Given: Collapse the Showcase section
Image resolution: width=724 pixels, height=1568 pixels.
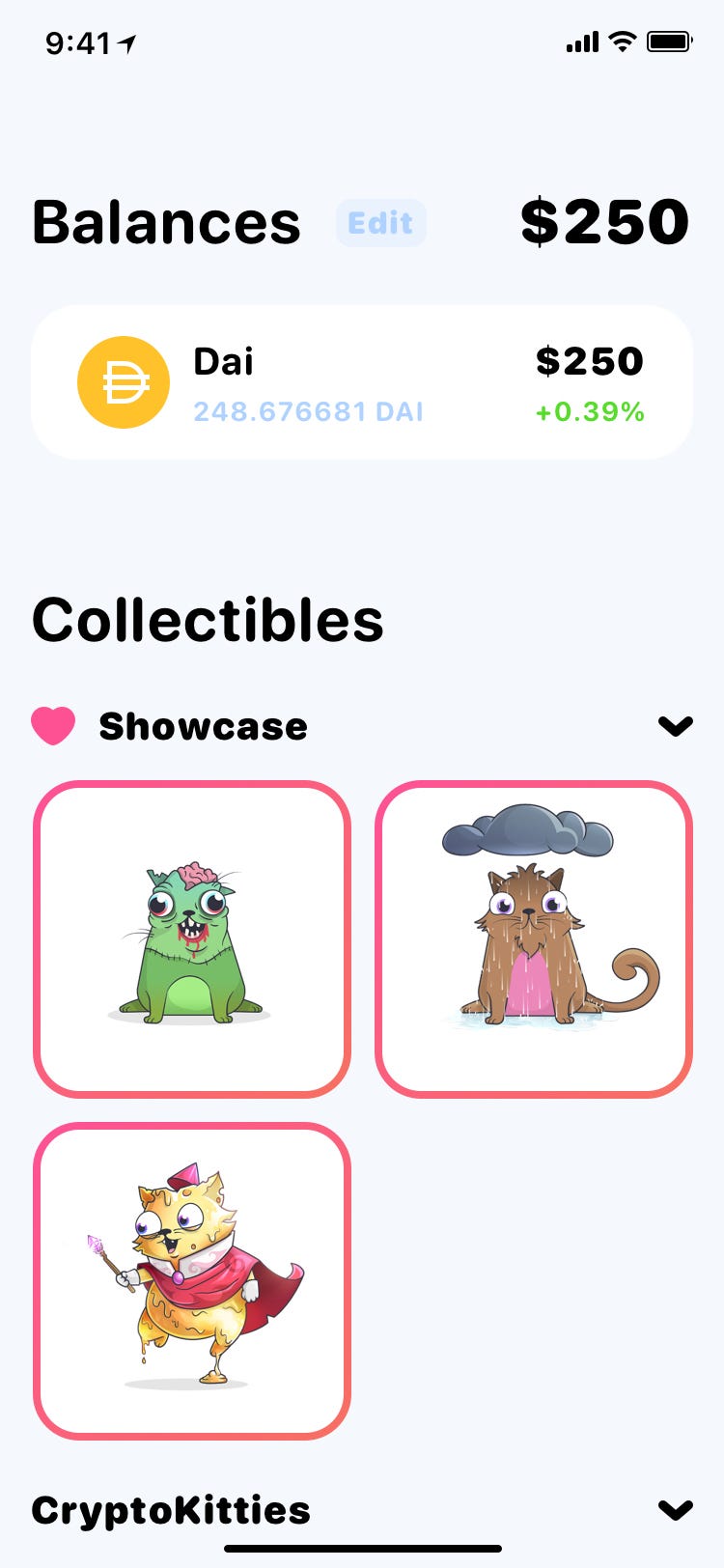Looking at the screenshot, I should point(675,726).
